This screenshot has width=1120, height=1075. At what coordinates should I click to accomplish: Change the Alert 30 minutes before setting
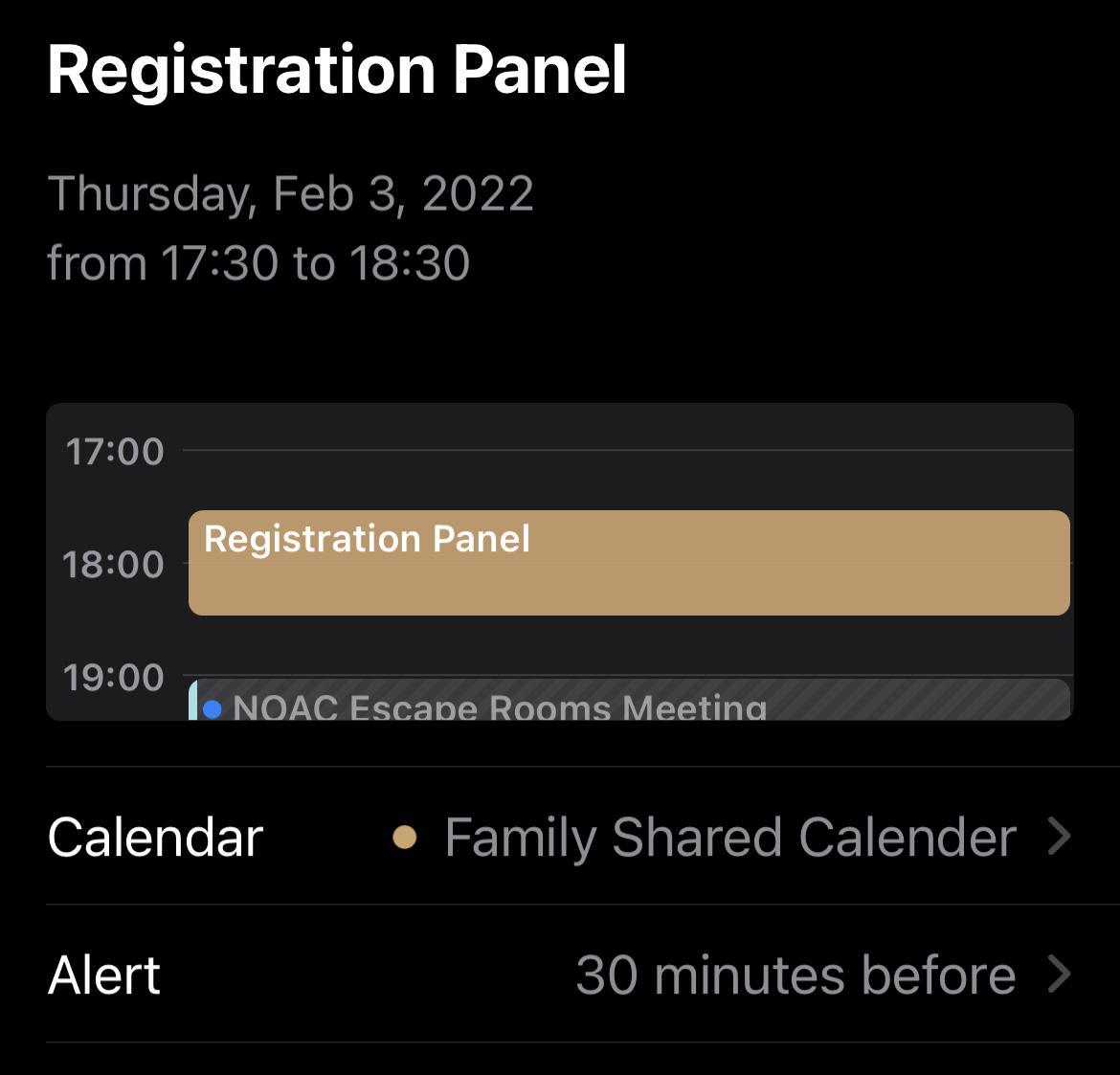[x=582, y=974]
